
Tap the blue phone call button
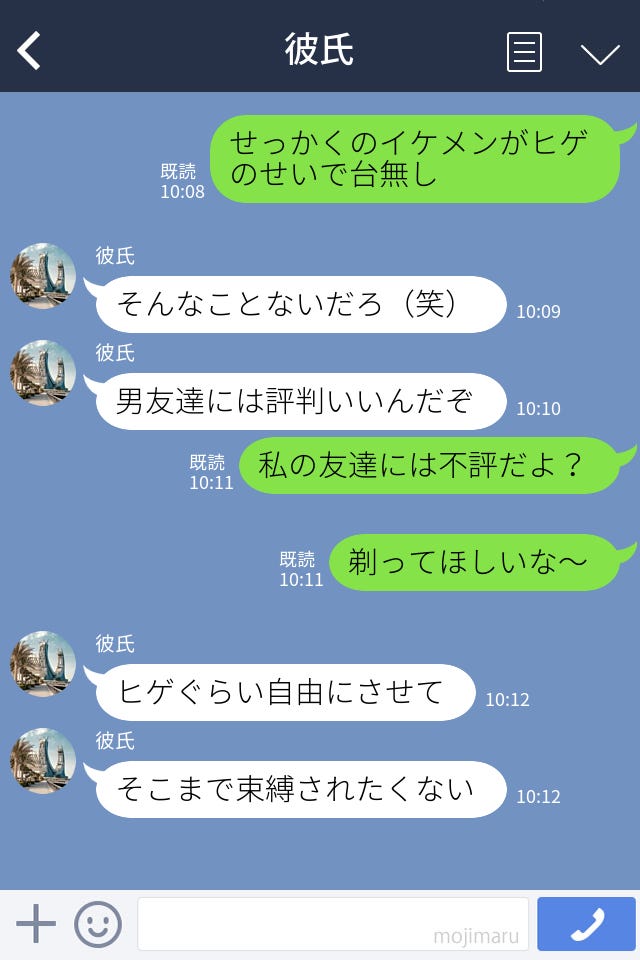click(586, 924)
